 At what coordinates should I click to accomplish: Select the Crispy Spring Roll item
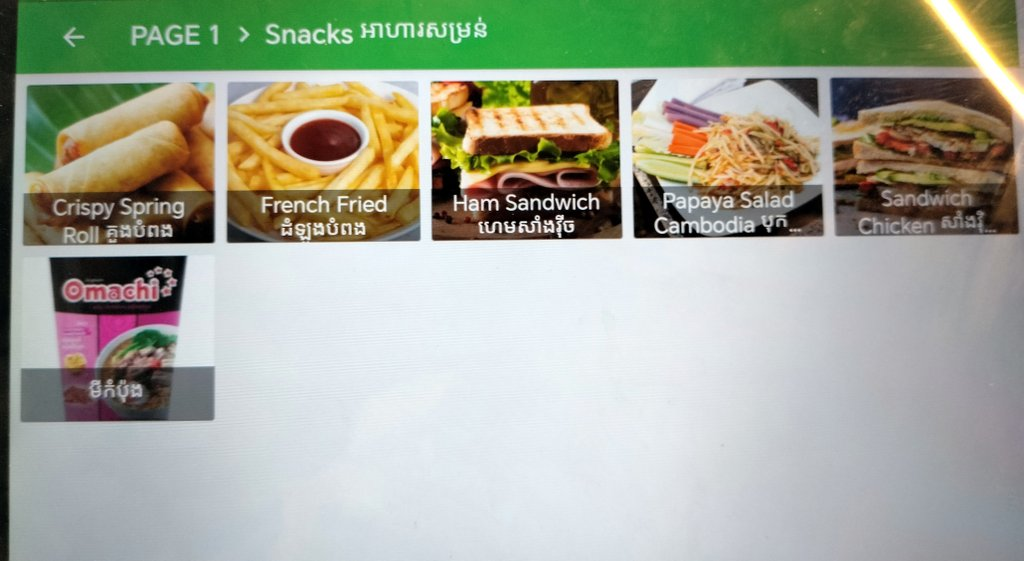click(x=119, y=164)
